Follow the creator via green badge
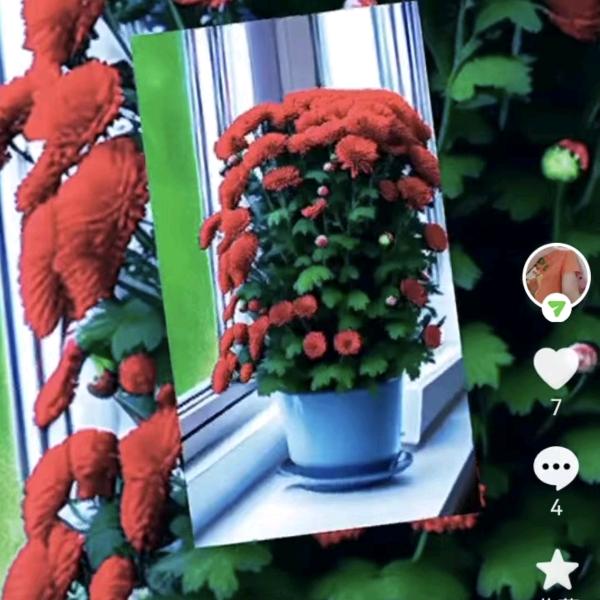Viewport: 600px width, 600px height. coord(556,309)
